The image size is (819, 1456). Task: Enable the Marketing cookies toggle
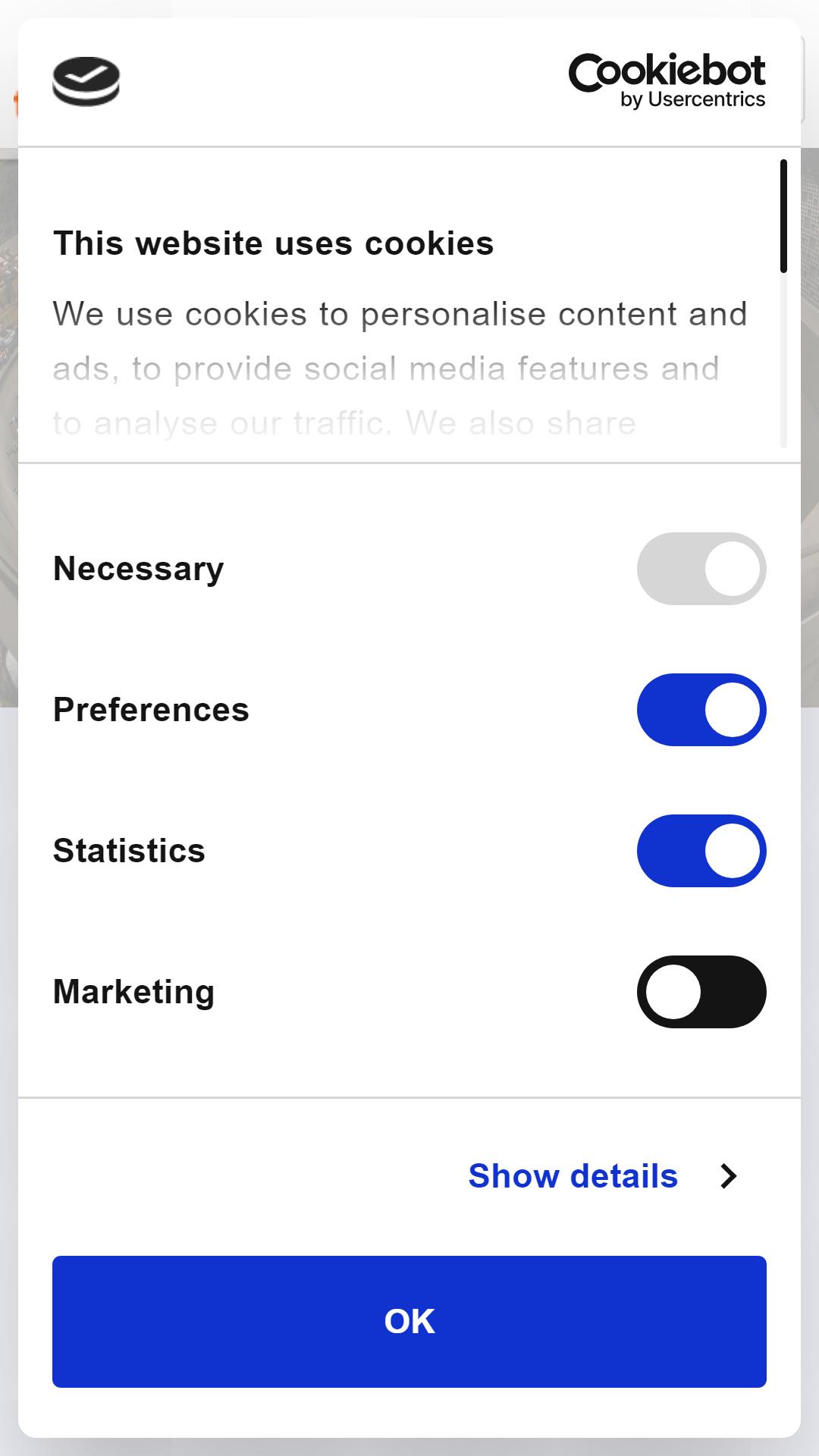click(701, 992)
